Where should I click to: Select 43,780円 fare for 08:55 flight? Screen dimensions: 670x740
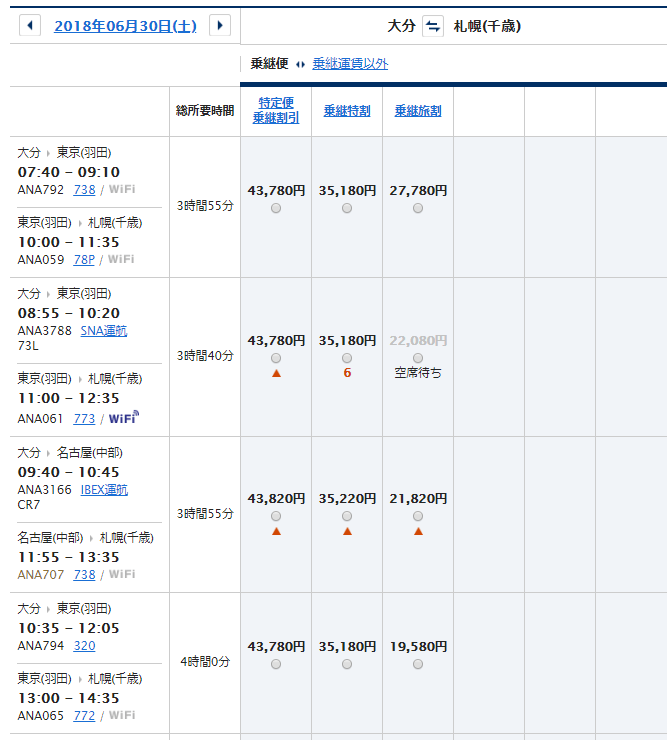point(276,358)
